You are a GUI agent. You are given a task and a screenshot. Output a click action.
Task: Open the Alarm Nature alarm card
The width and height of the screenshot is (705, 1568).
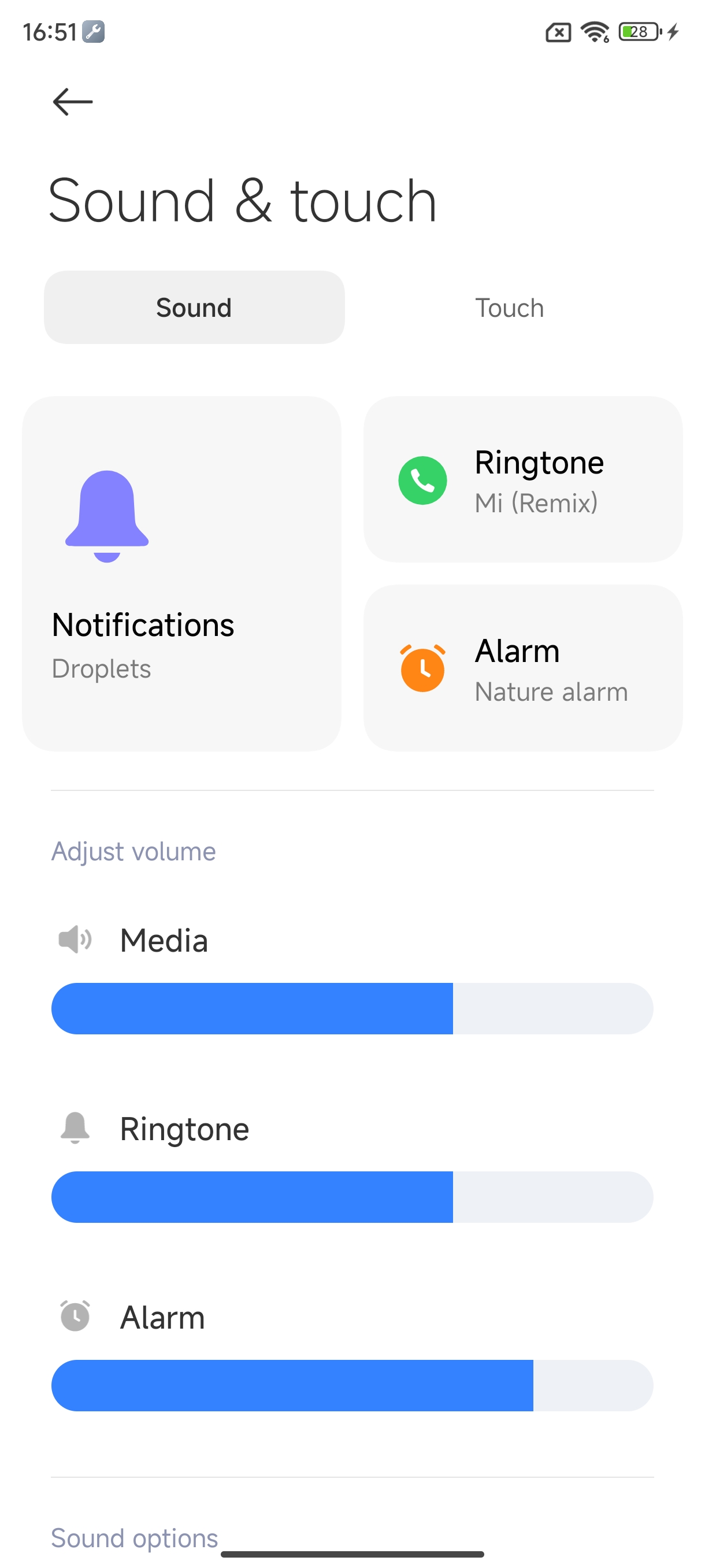click(x=522, y=668)
